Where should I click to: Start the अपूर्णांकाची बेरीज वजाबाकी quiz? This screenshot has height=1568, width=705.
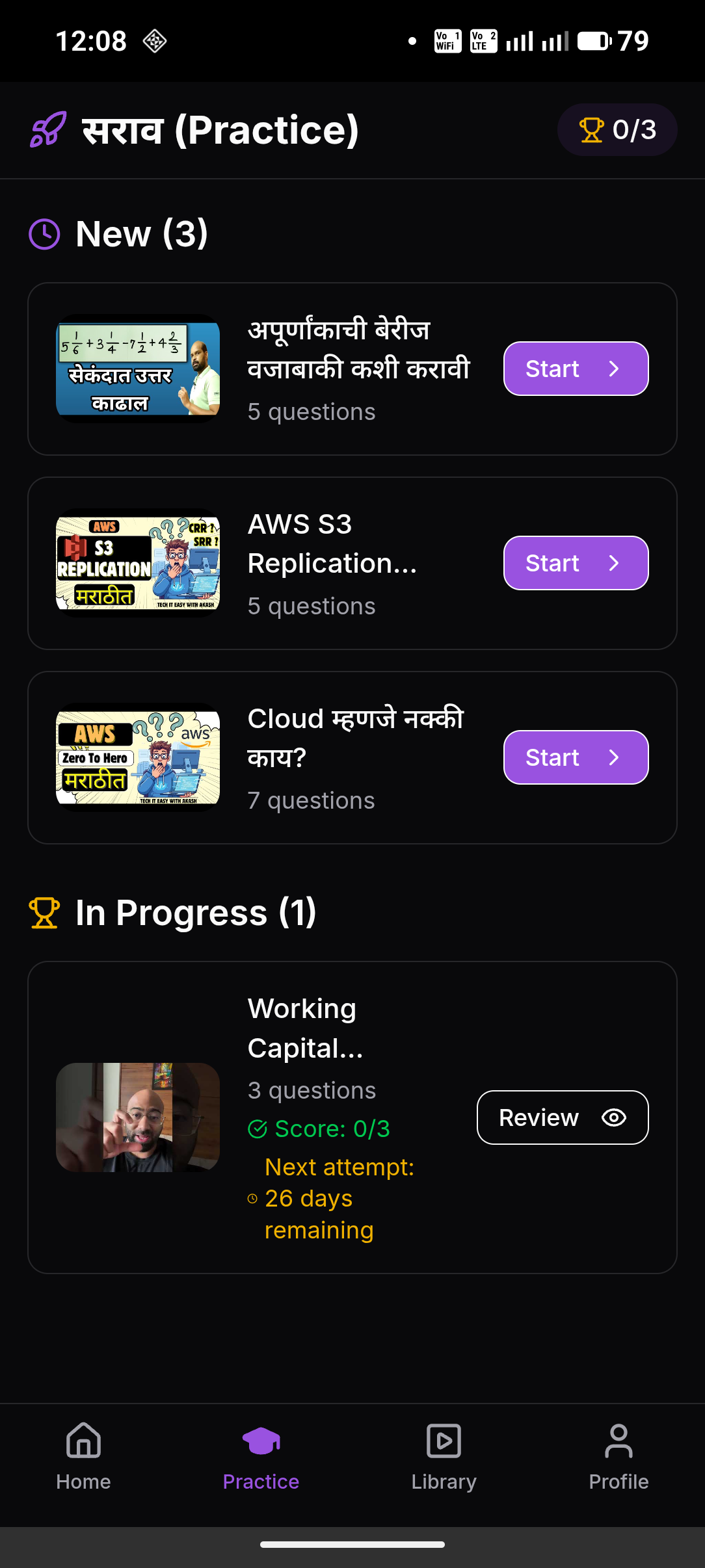tap(576, 369)
